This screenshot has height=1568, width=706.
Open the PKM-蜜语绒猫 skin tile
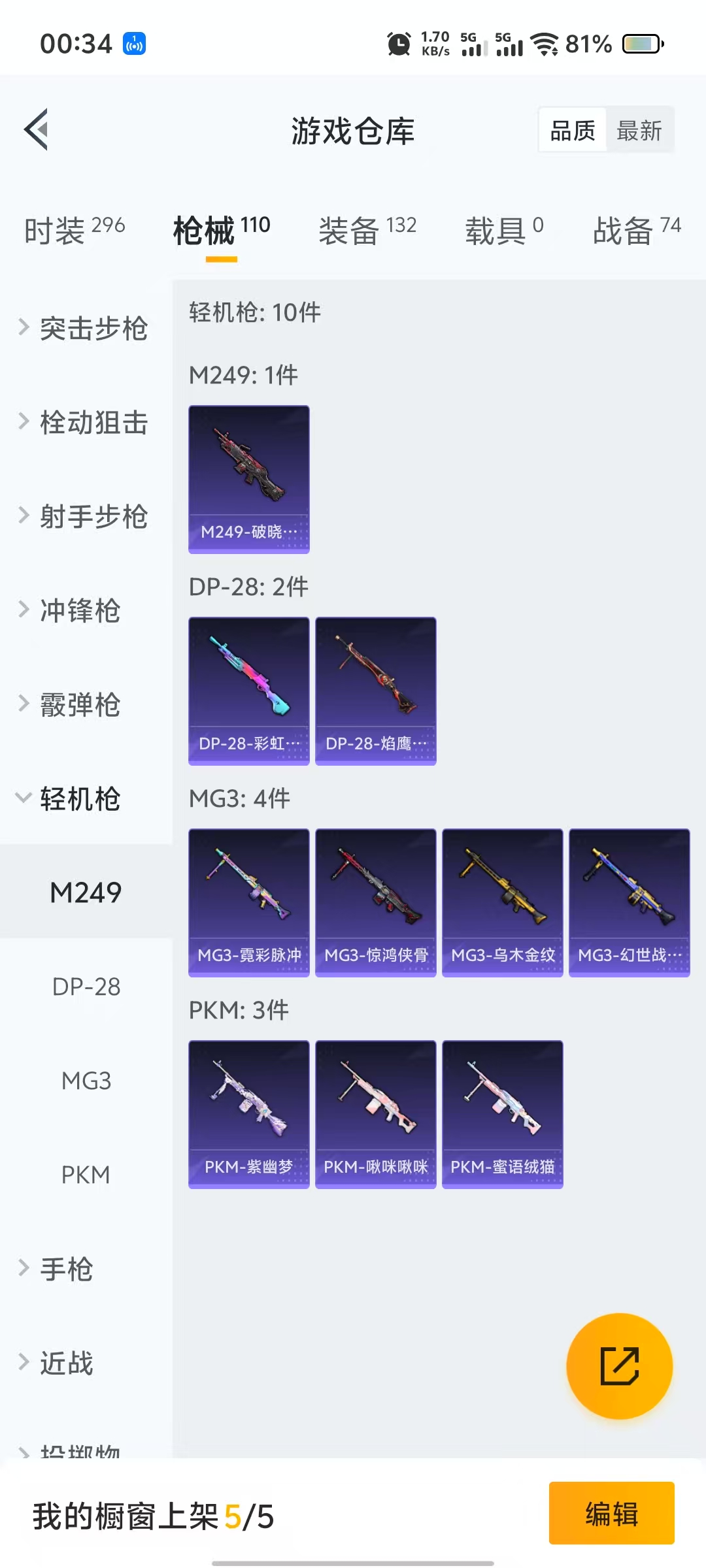pyautogui.click(x=503, y=1114)
